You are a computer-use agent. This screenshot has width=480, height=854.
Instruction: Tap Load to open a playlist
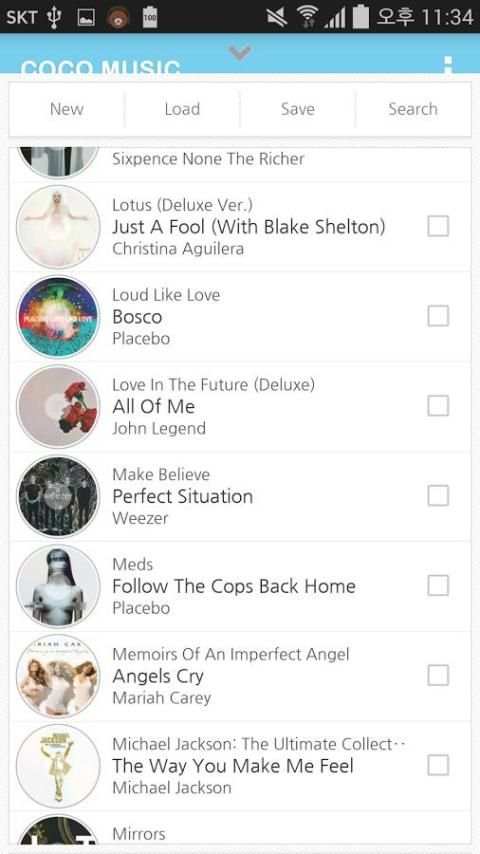(182, 109)
